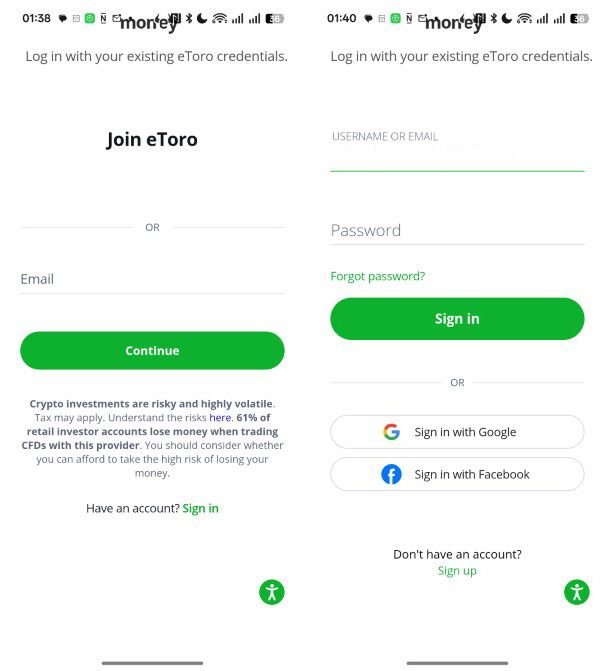
Task: Open the risks 'here' link
Action: pos(220,417)
